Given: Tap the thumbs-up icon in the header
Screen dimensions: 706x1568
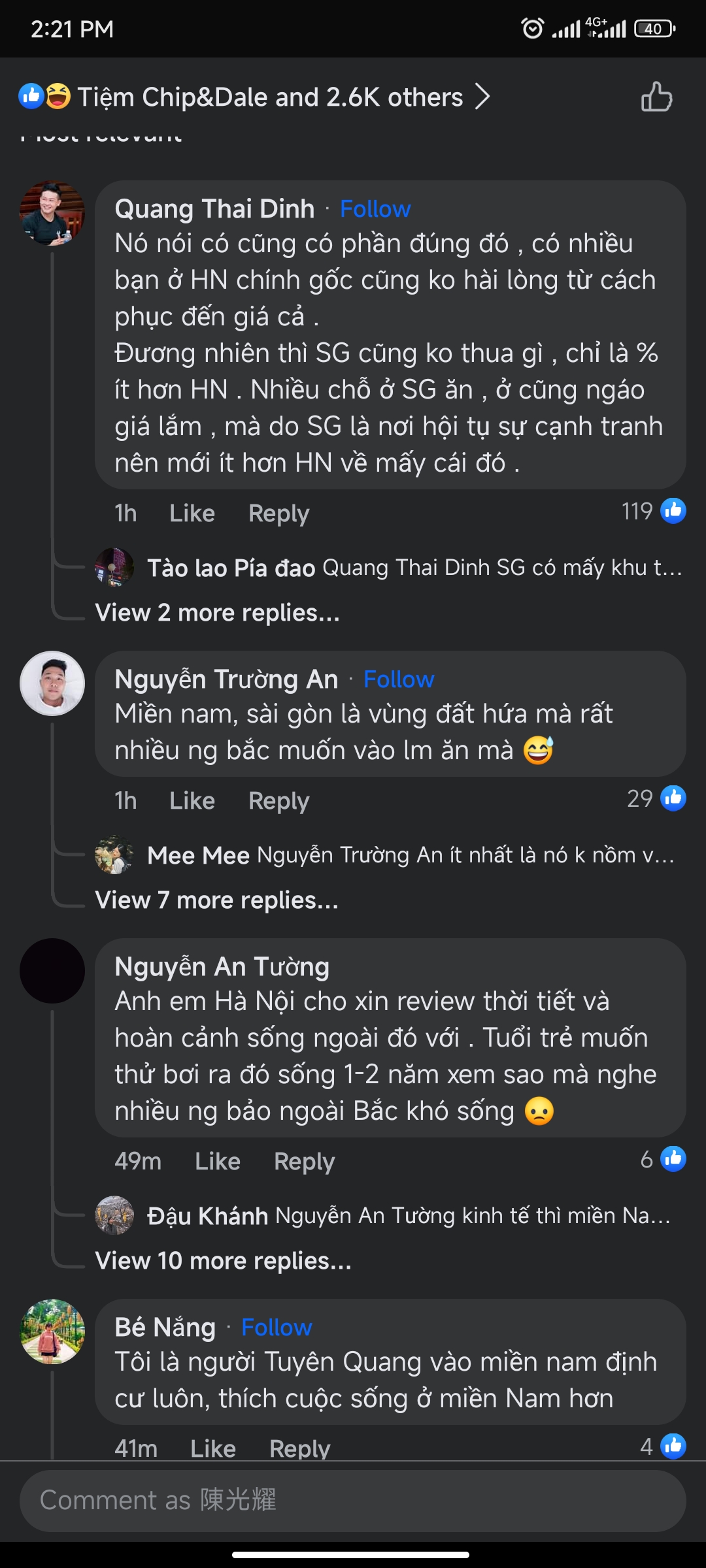Looking at the screenshot, I should [656, 97].
